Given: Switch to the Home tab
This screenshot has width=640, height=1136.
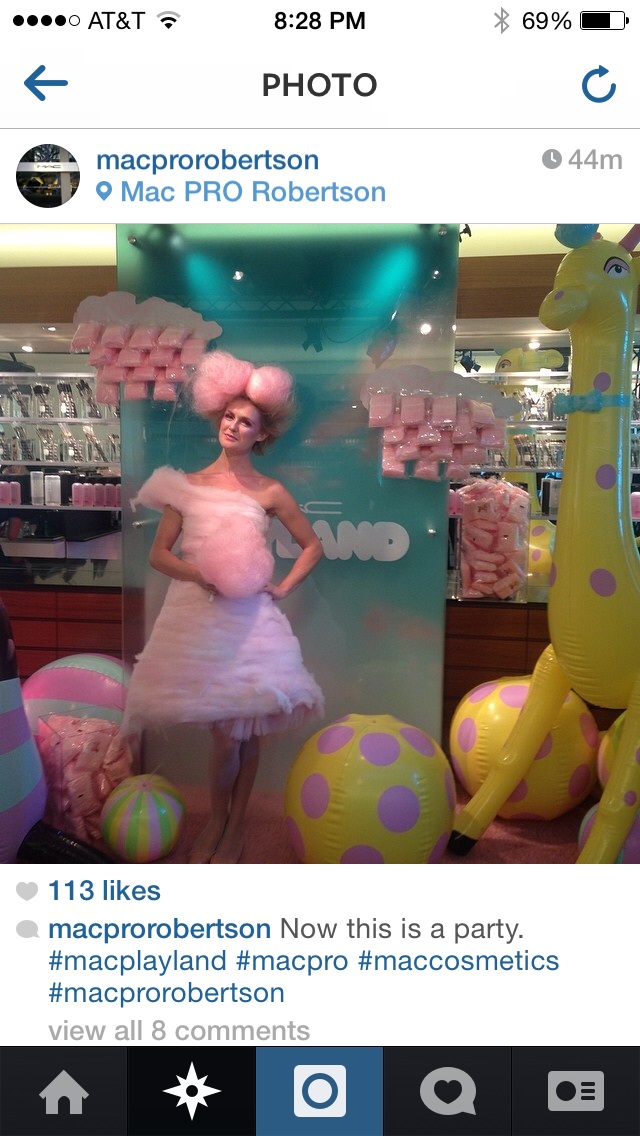Looking at the screenshot, I should pyautogui.click(x=64, y=1091).
